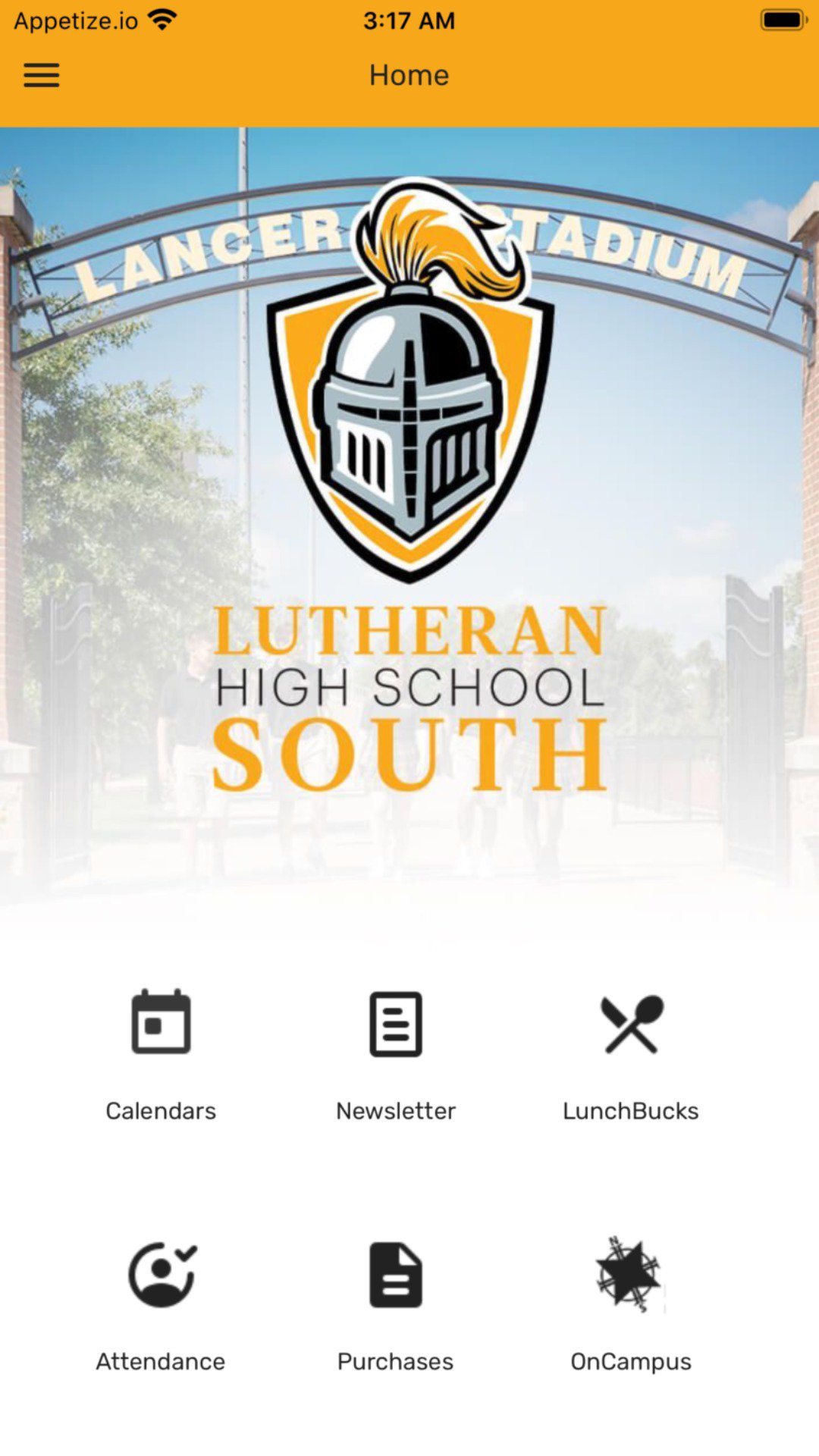The image size is (819, 1456).
Task: Open the Calendars section
Action: (161, 1056)
